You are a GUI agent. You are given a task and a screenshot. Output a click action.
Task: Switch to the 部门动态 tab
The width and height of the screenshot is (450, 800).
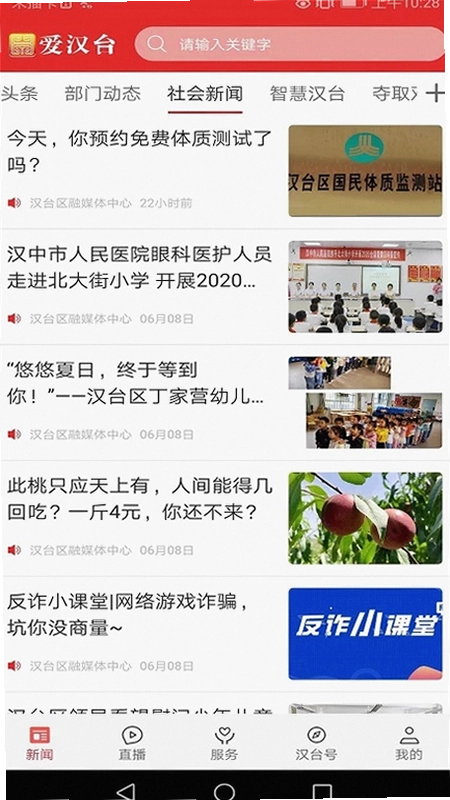[103, 93]
